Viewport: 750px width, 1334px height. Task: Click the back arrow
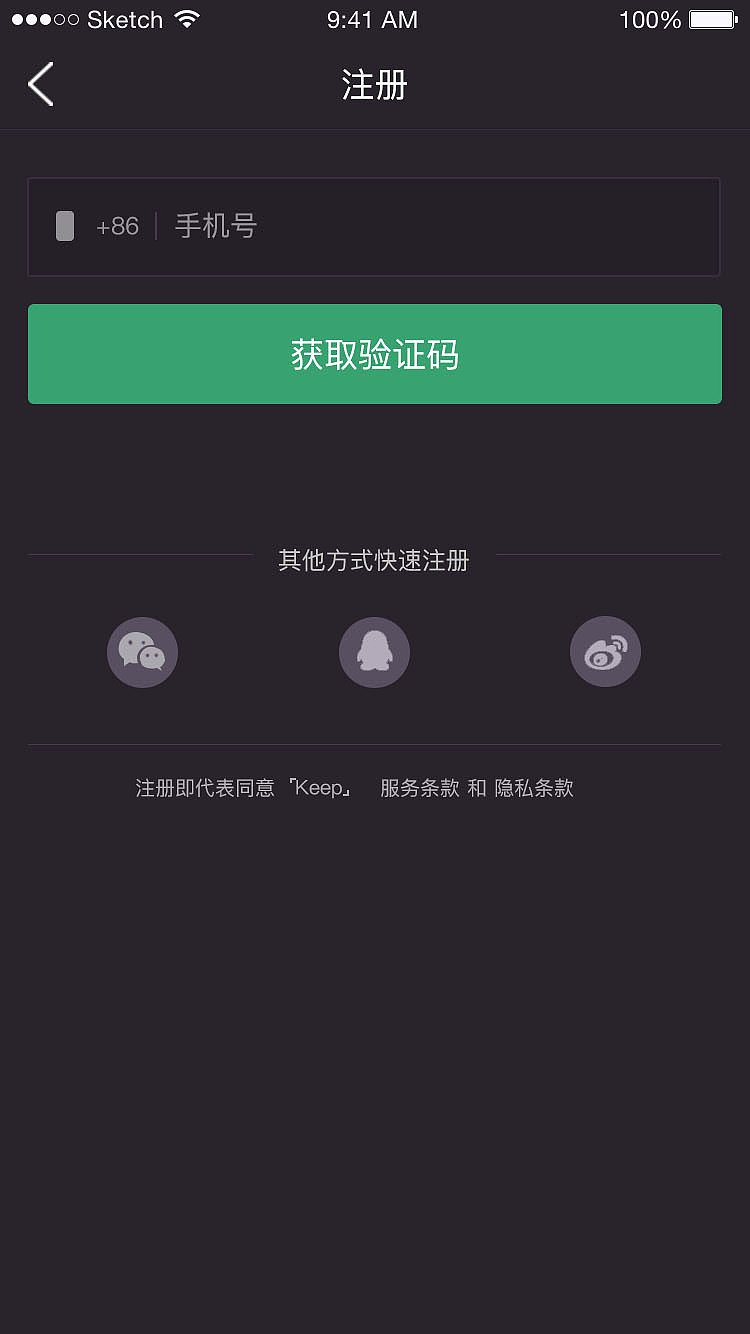click(40, 84)
